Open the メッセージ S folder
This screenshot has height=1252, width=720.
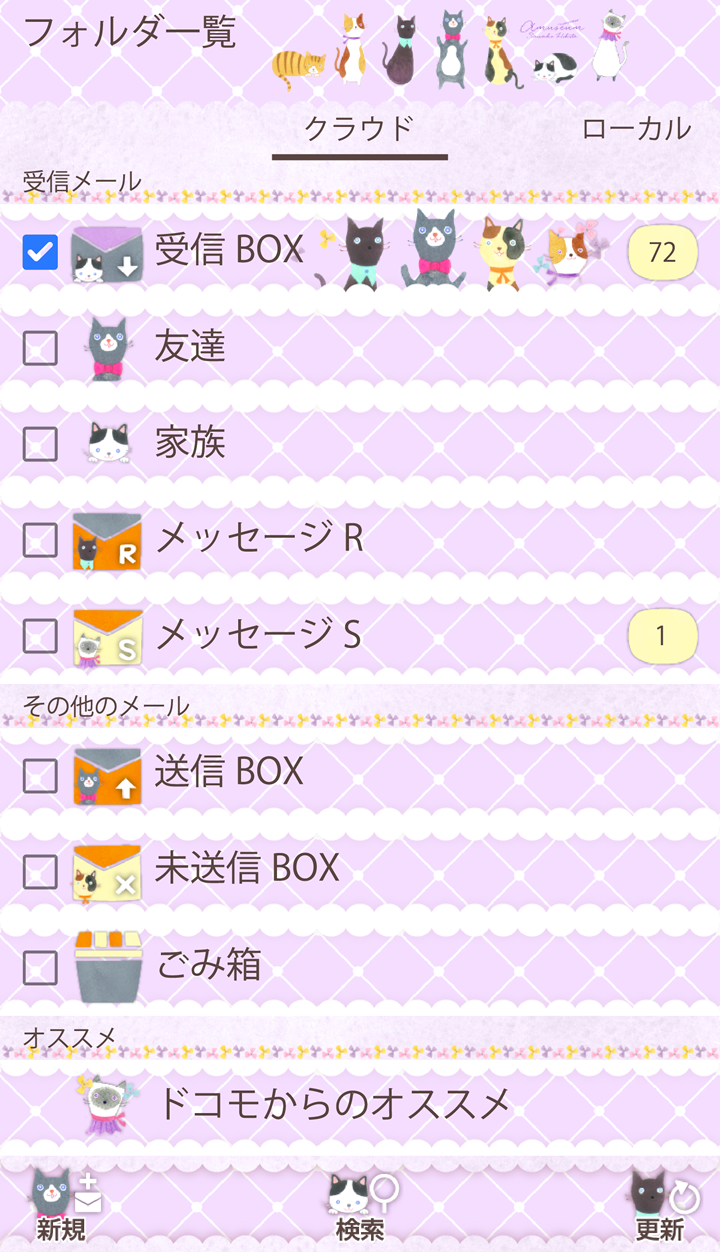(258, 634)
